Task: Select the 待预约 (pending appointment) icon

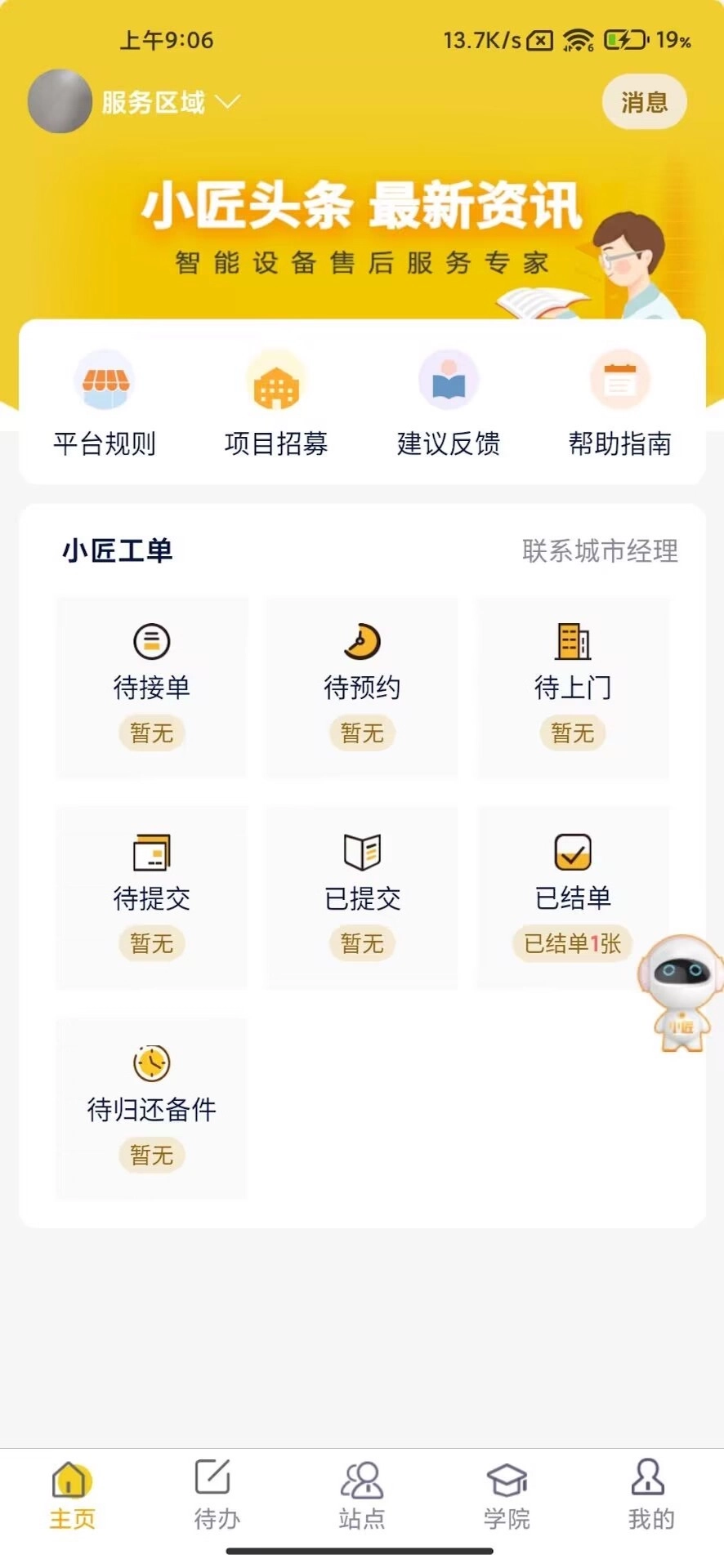Action: (x=362, y=686)
